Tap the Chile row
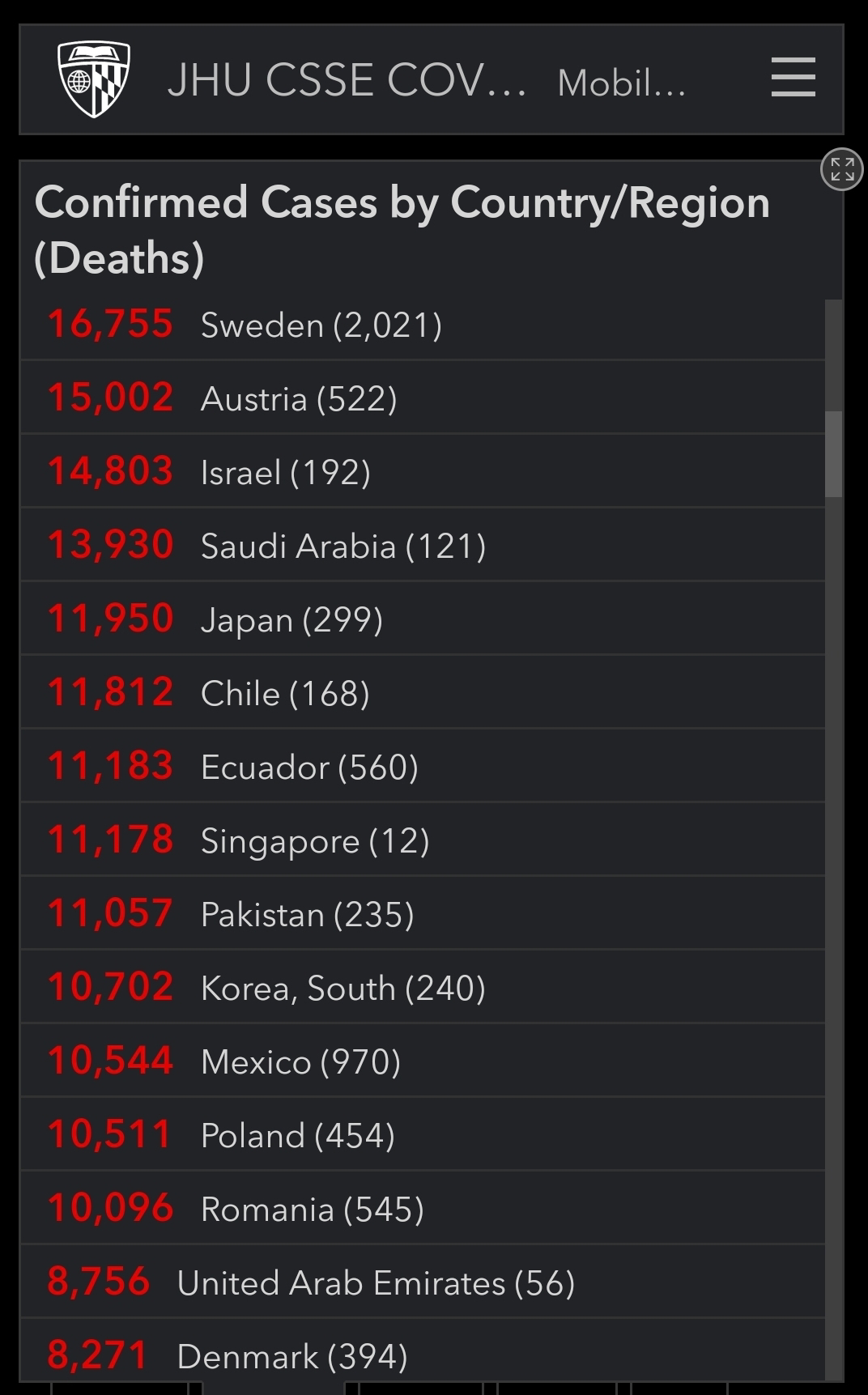 coord(423,692)
